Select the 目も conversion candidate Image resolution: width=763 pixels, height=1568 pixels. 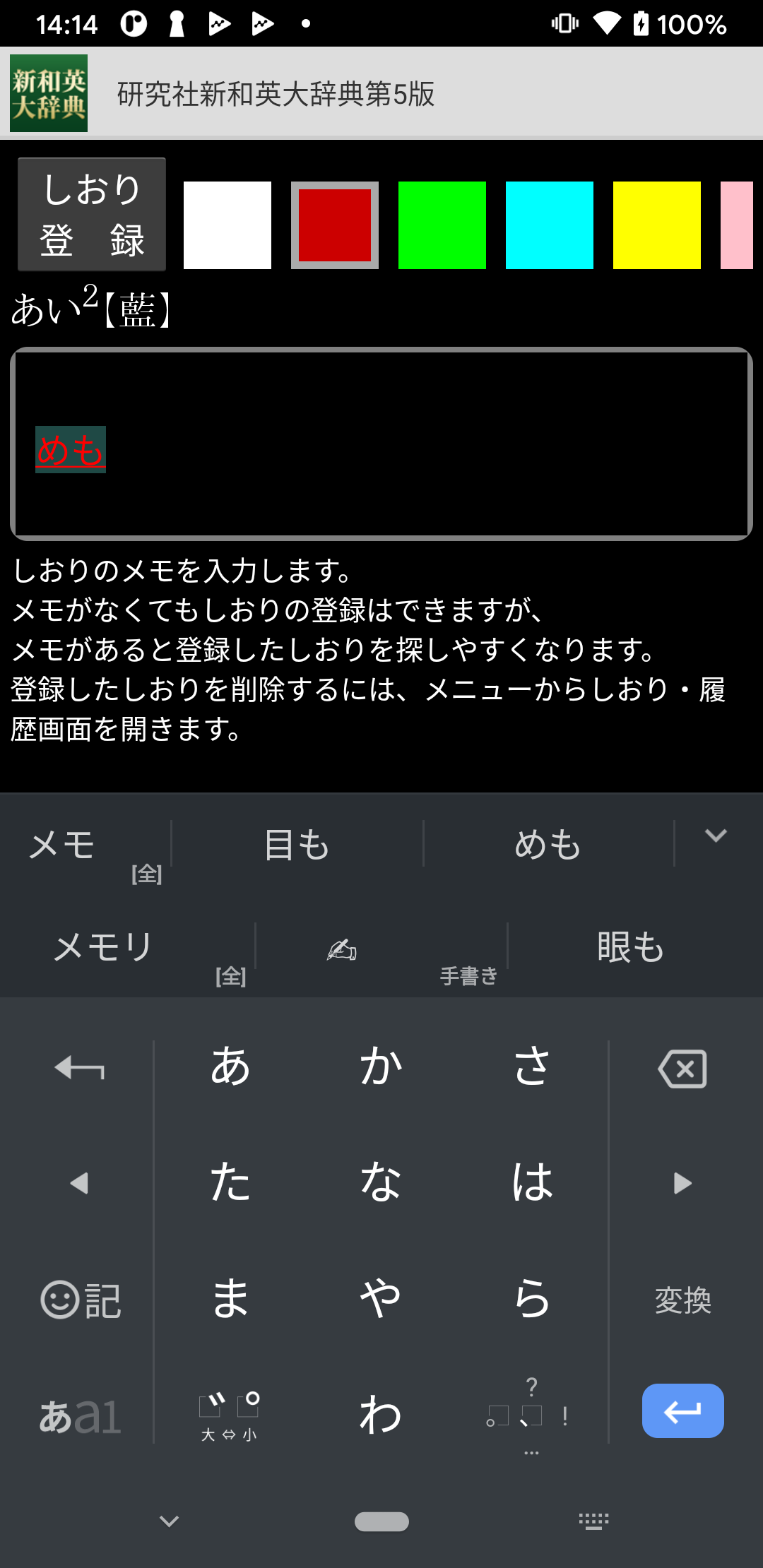tap(297, 845)
